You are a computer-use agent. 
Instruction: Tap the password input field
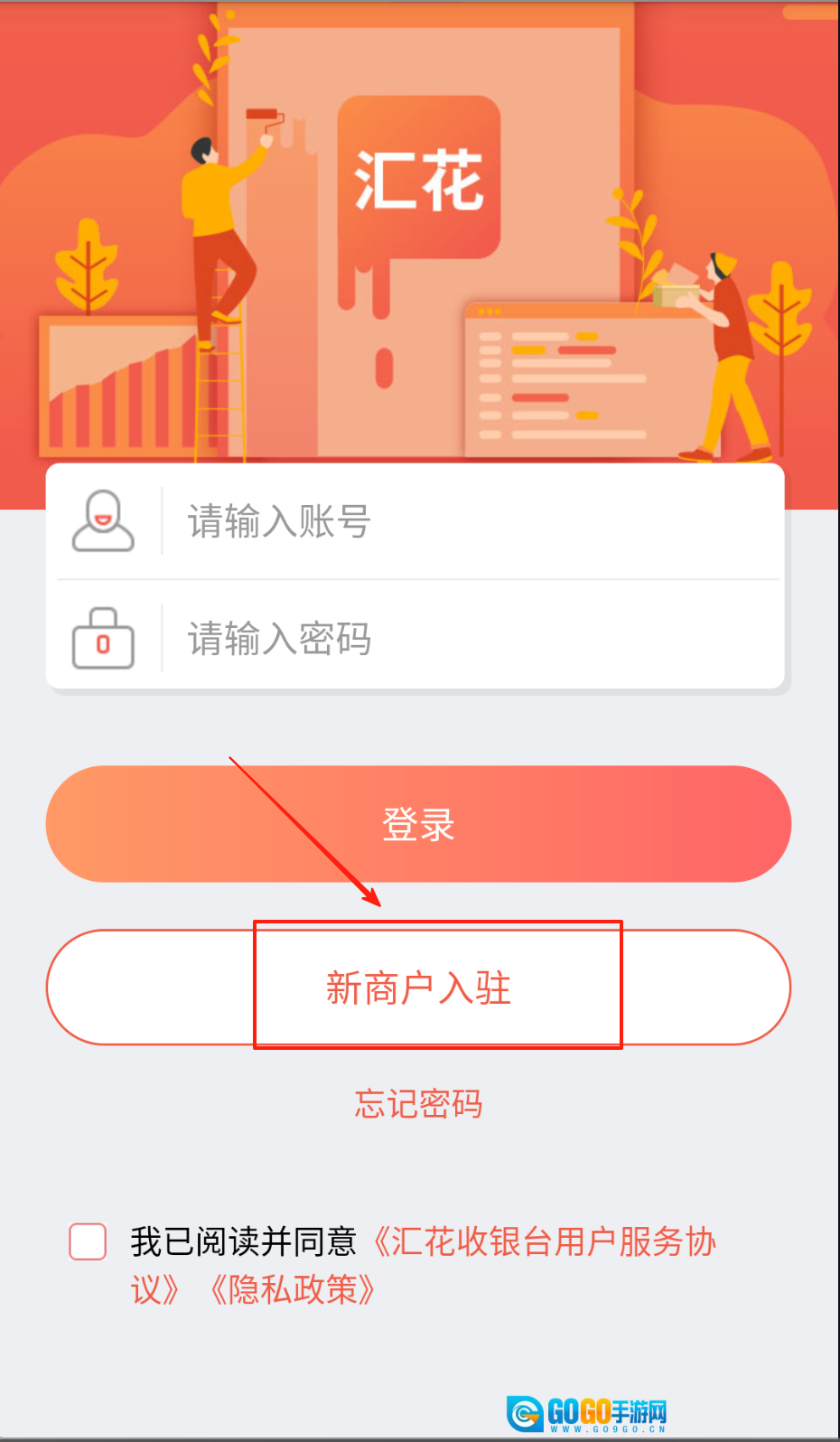470,639
